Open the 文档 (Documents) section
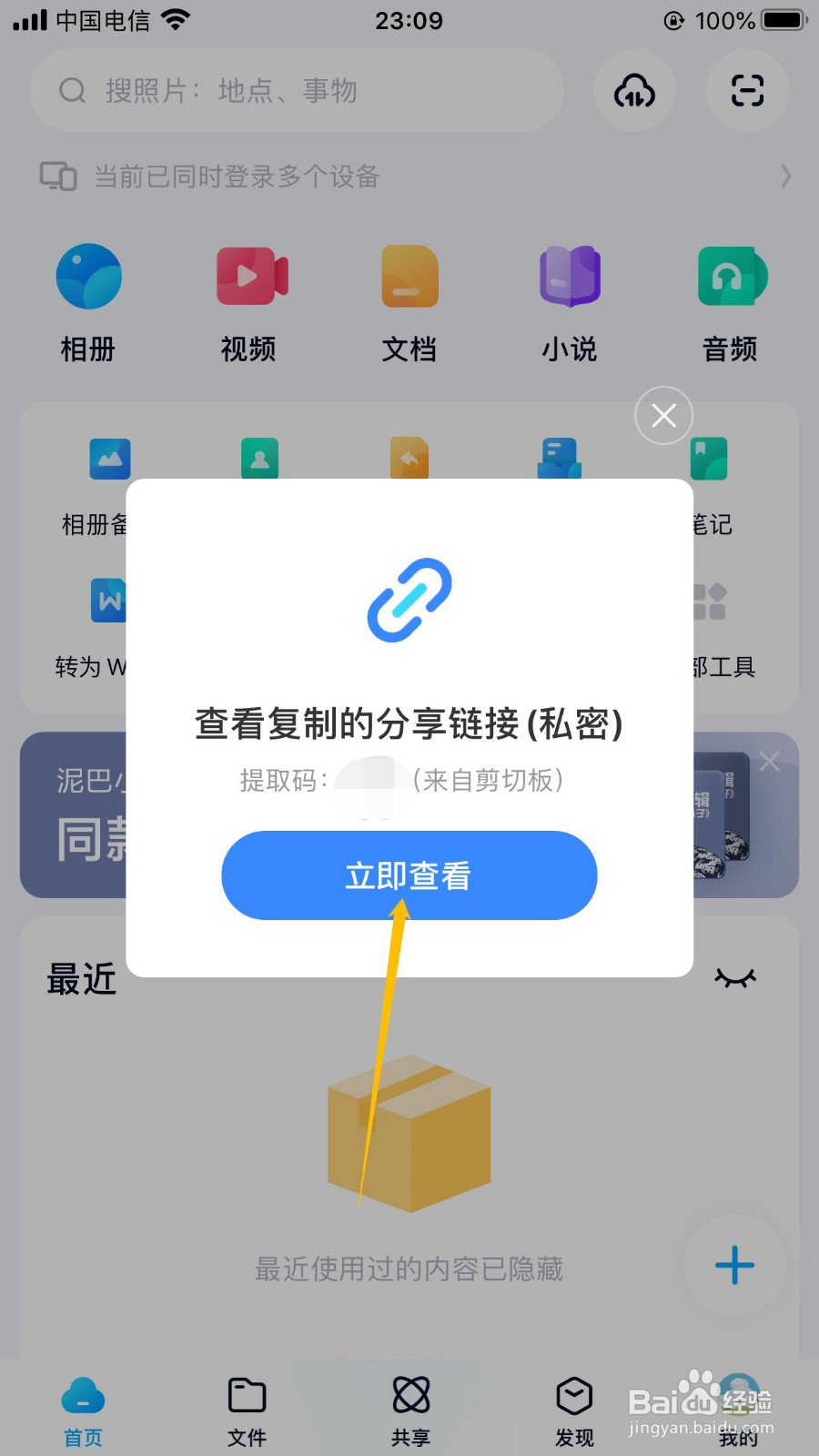 (x=409, y=300)
